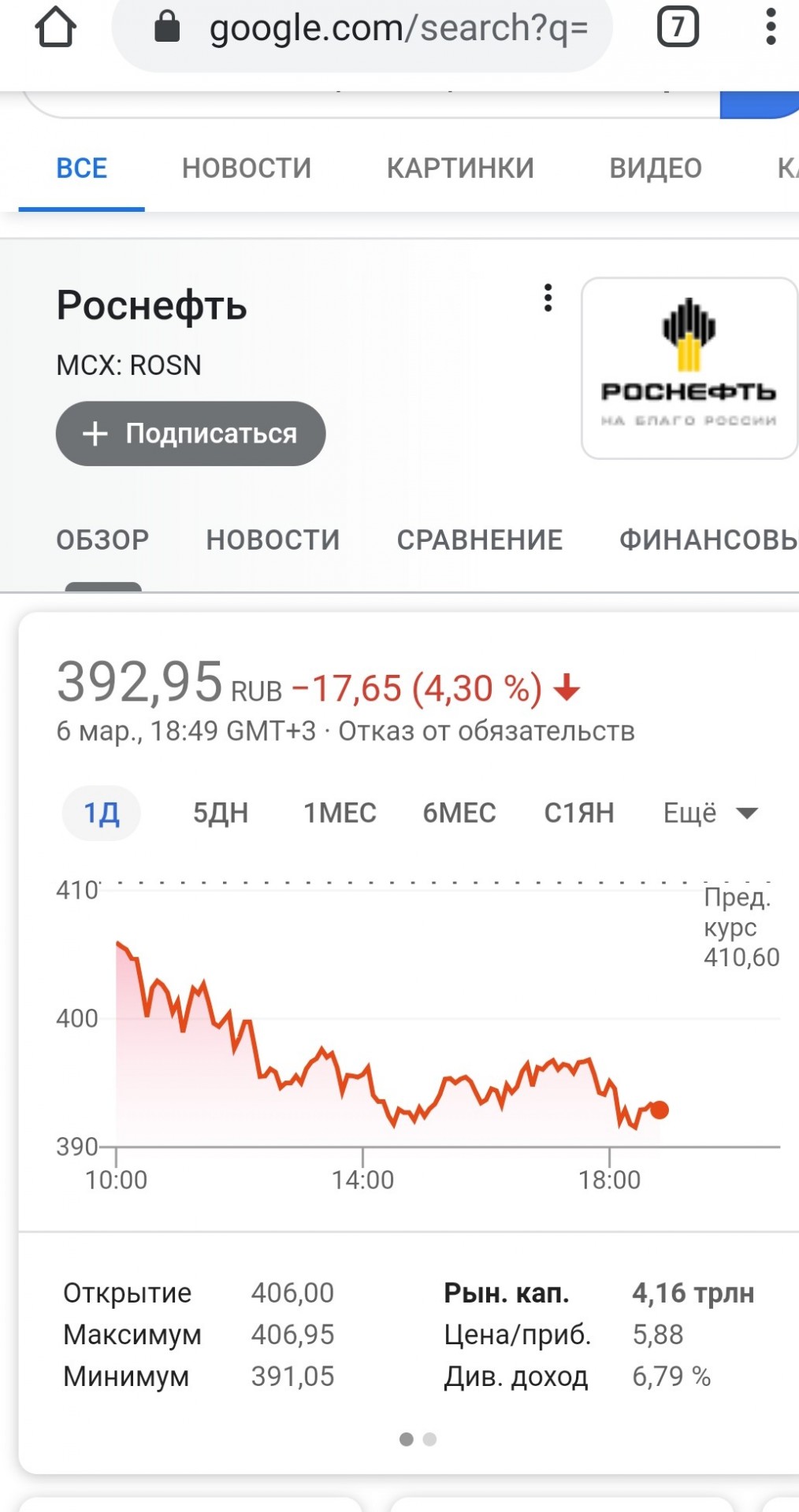Tap the Подписаться button

[x=191, y=434]
